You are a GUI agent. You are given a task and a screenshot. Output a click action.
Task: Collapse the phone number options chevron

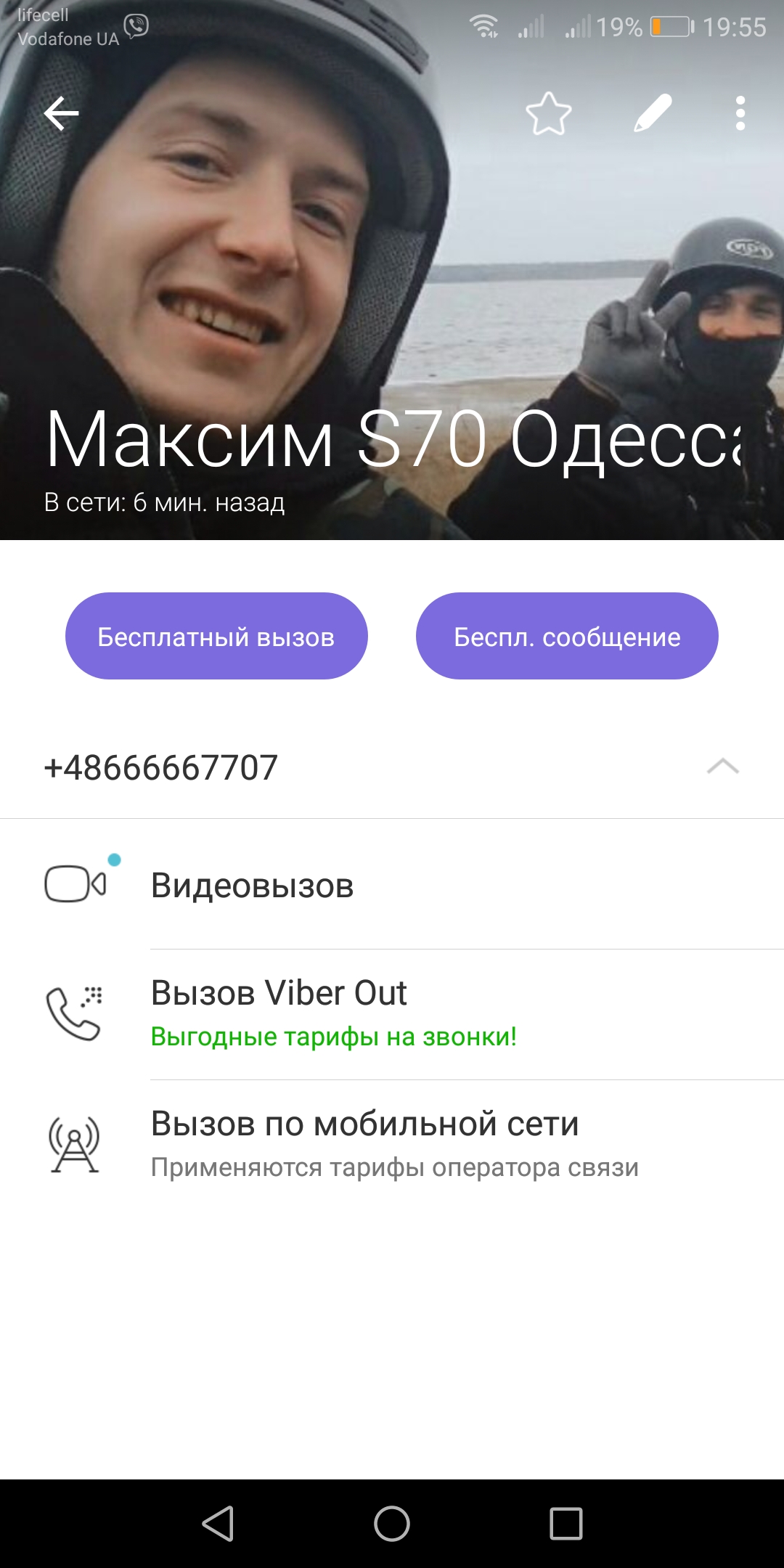click(722, 767)
